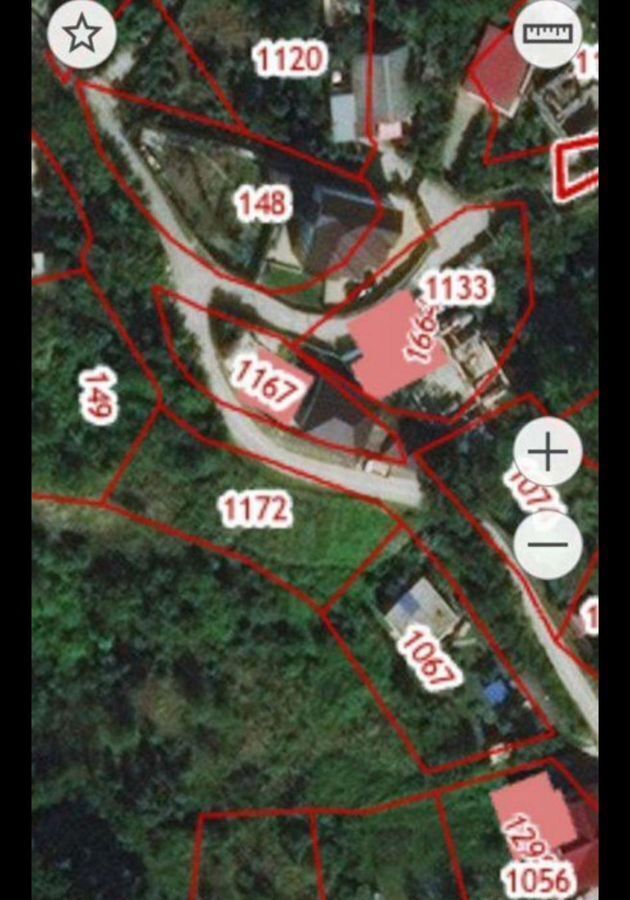Open the ruler measurement tool
630x900 pixels.
[547, 34]
